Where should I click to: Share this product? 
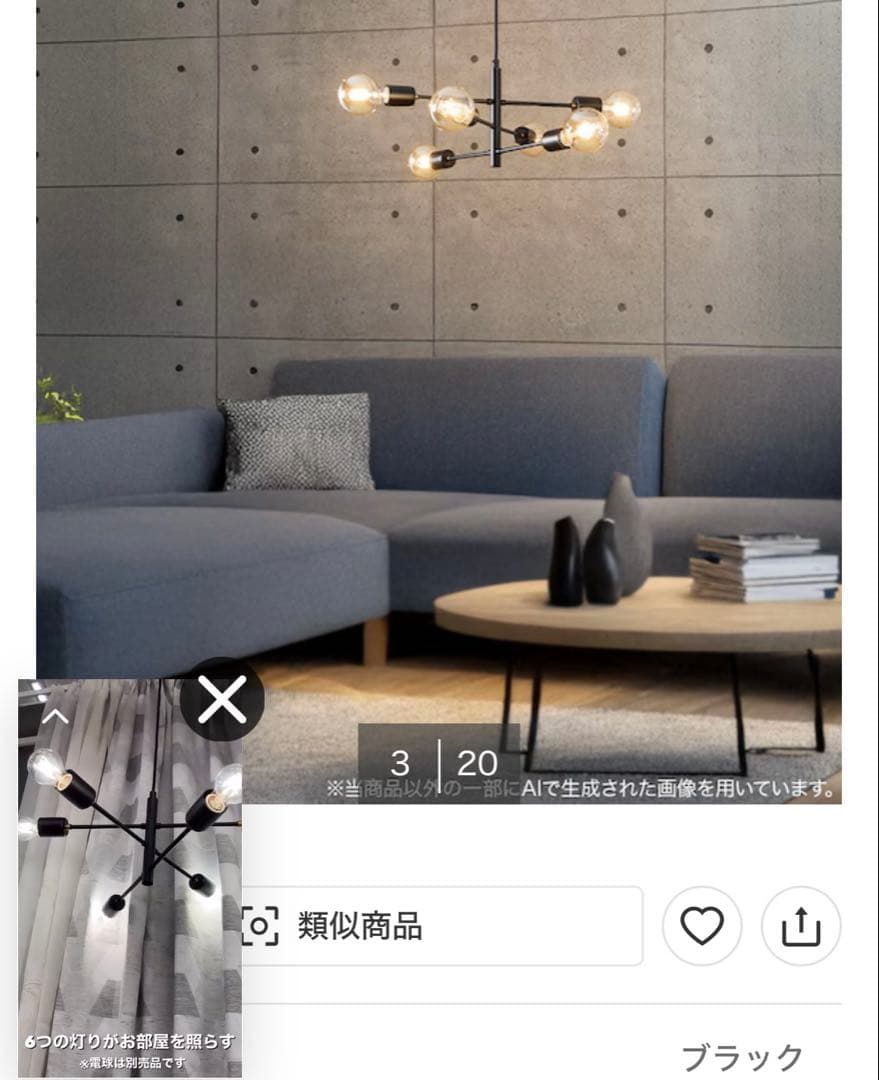[x=800, y=926]
